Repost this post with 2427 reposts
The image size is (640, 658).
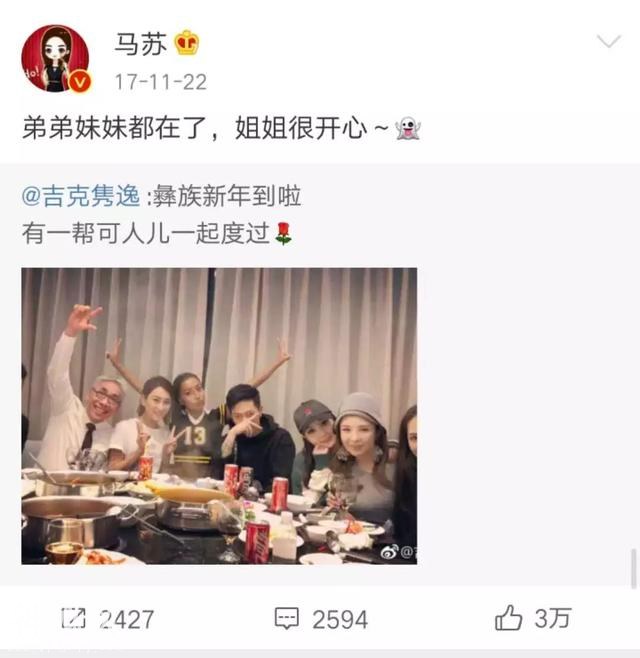107,619
